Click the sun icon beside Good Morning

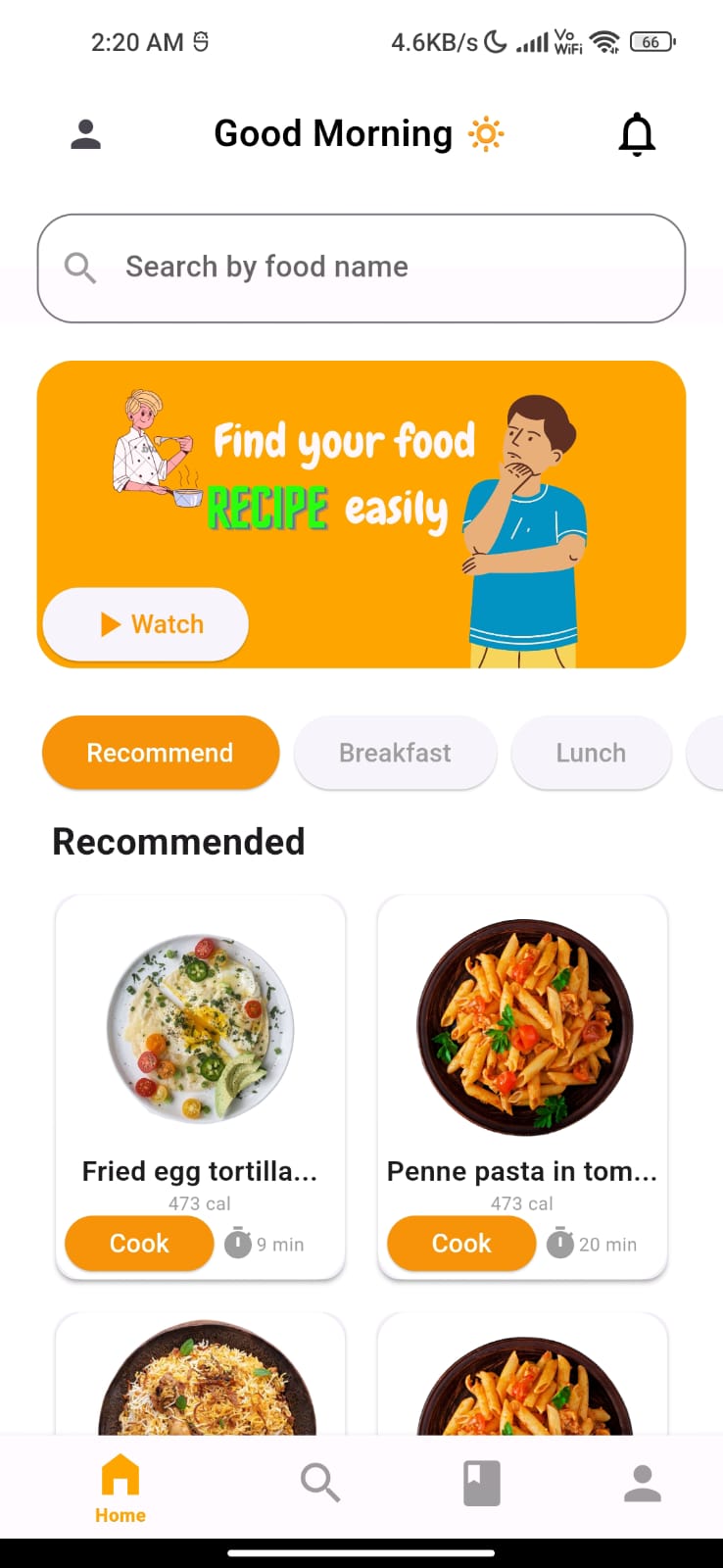pos(484,133)
